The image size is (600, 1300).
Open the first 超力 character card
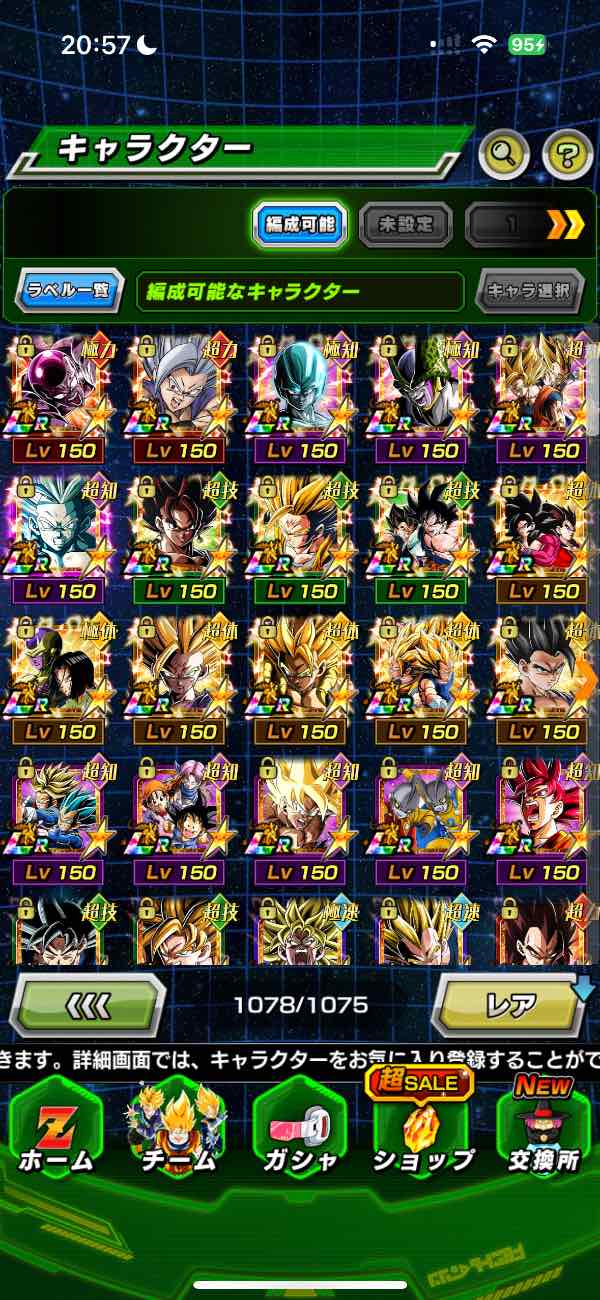182,395
